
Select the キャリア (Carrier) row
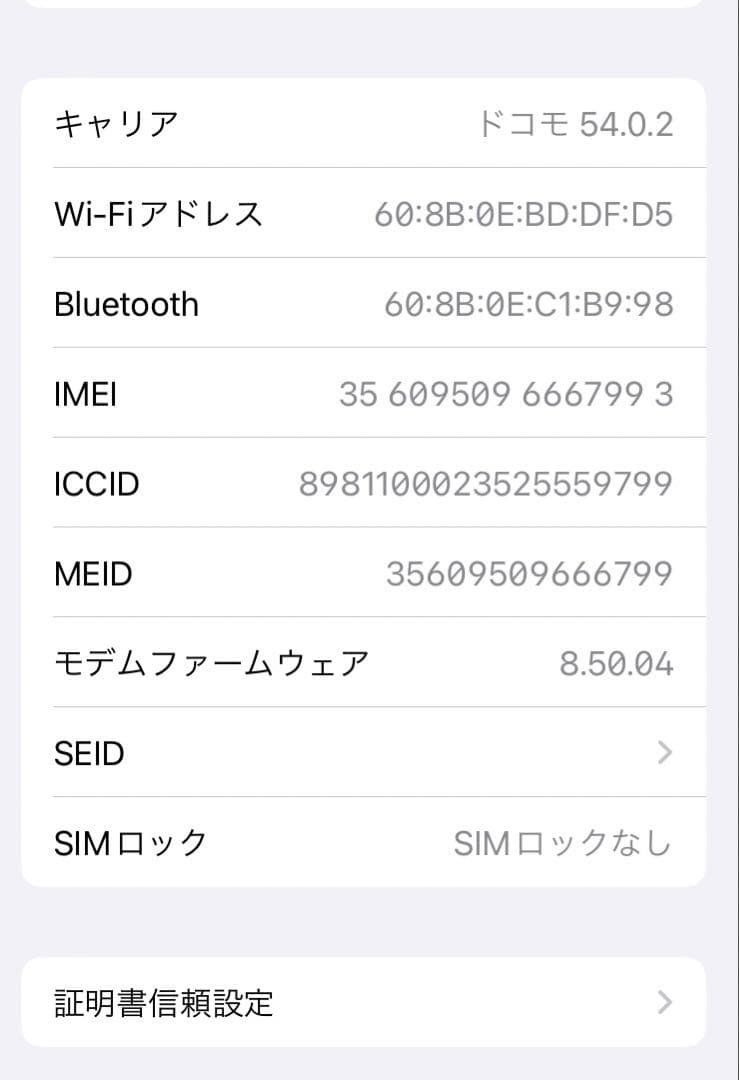[370, 123]
